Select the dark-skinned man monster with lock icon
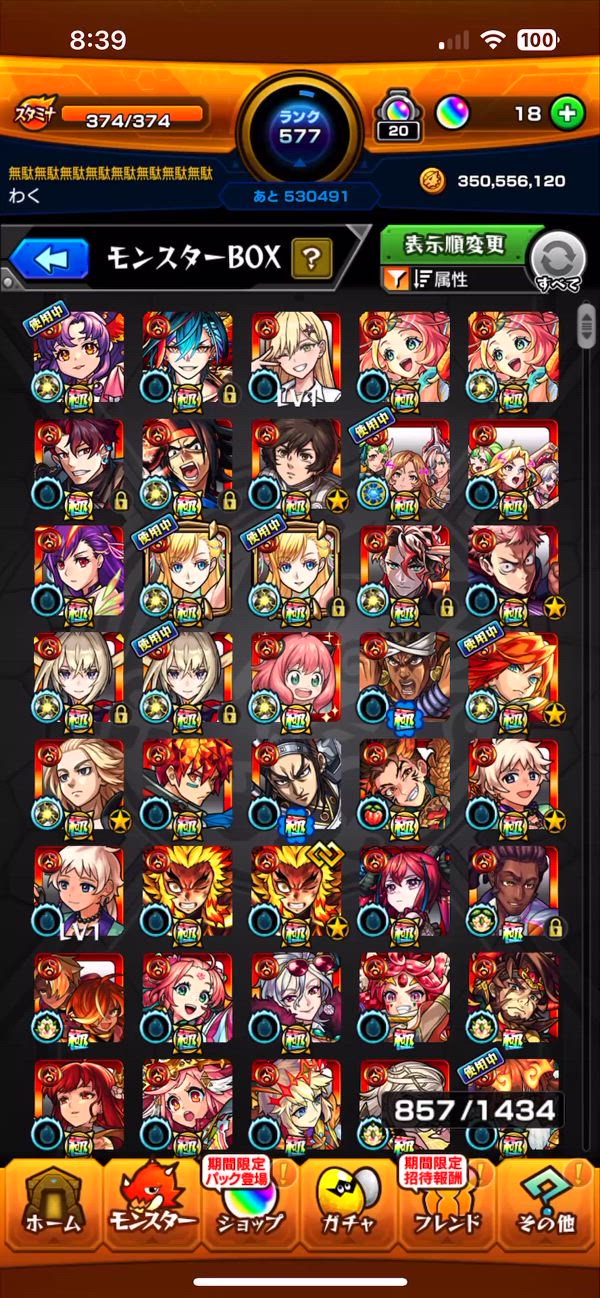600x1298 pixels. tap(514, 892)
